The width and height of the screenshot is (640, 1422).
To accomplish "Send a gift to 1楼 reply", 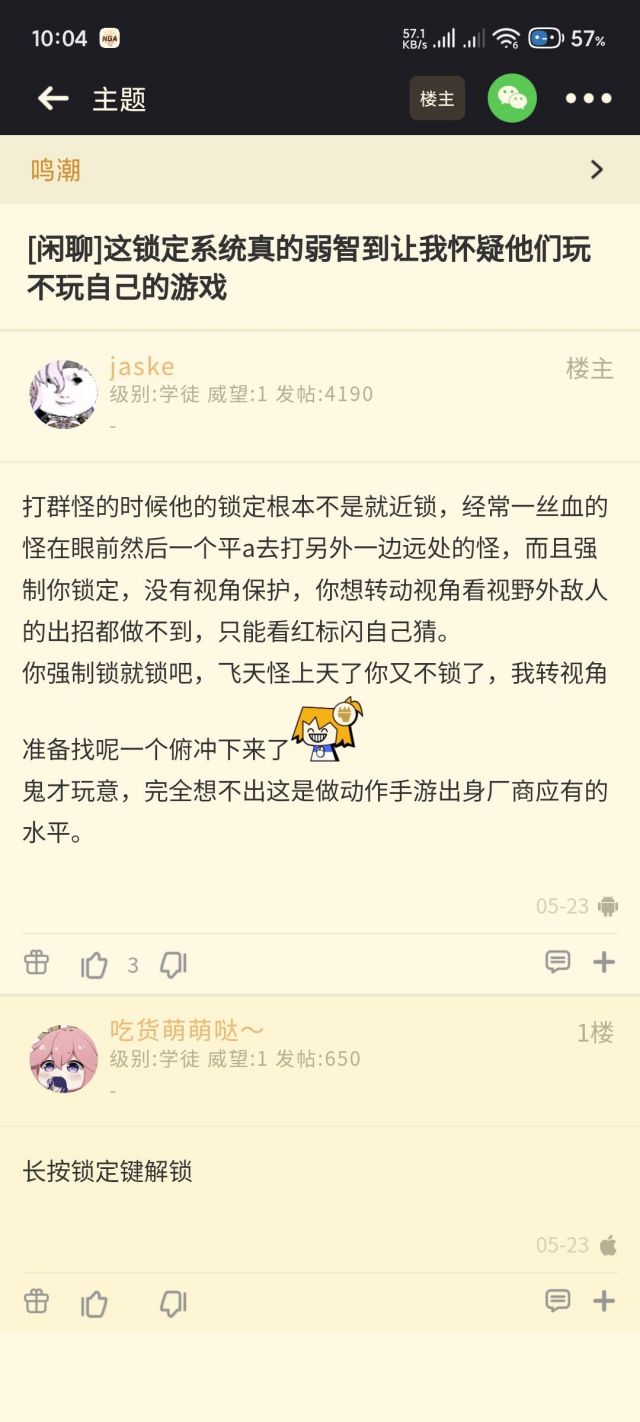I will coord(36,1301).
